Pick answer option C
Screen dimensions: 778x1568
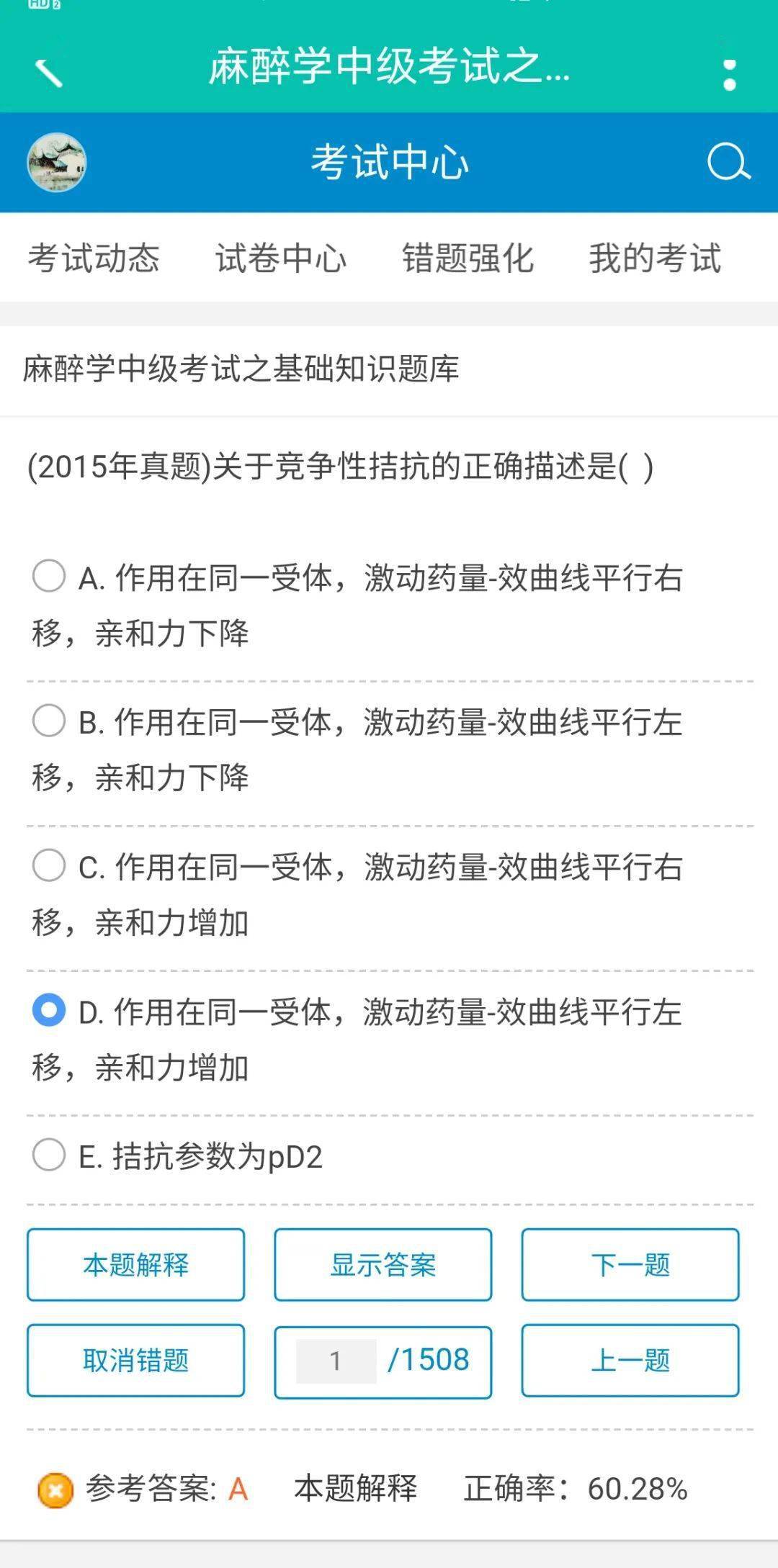click(x=49, y=865)
